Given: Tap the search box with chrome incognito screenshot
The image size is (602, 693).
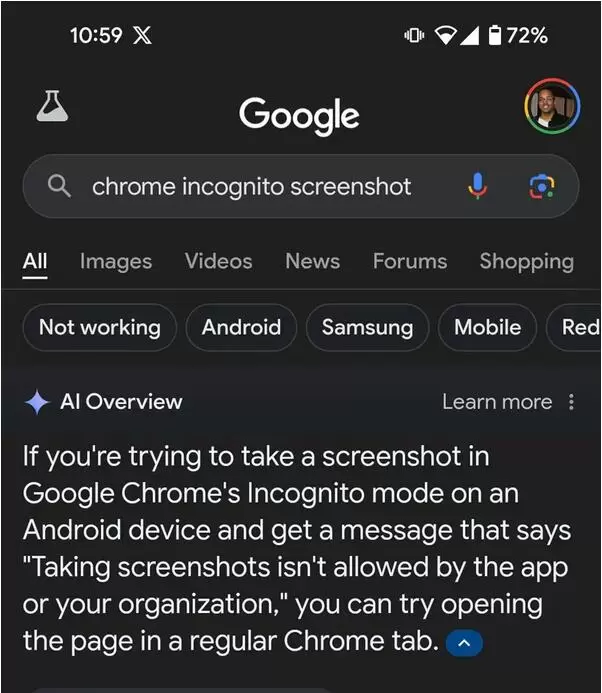Looking at the screenshot, I should tap(251, 187).
